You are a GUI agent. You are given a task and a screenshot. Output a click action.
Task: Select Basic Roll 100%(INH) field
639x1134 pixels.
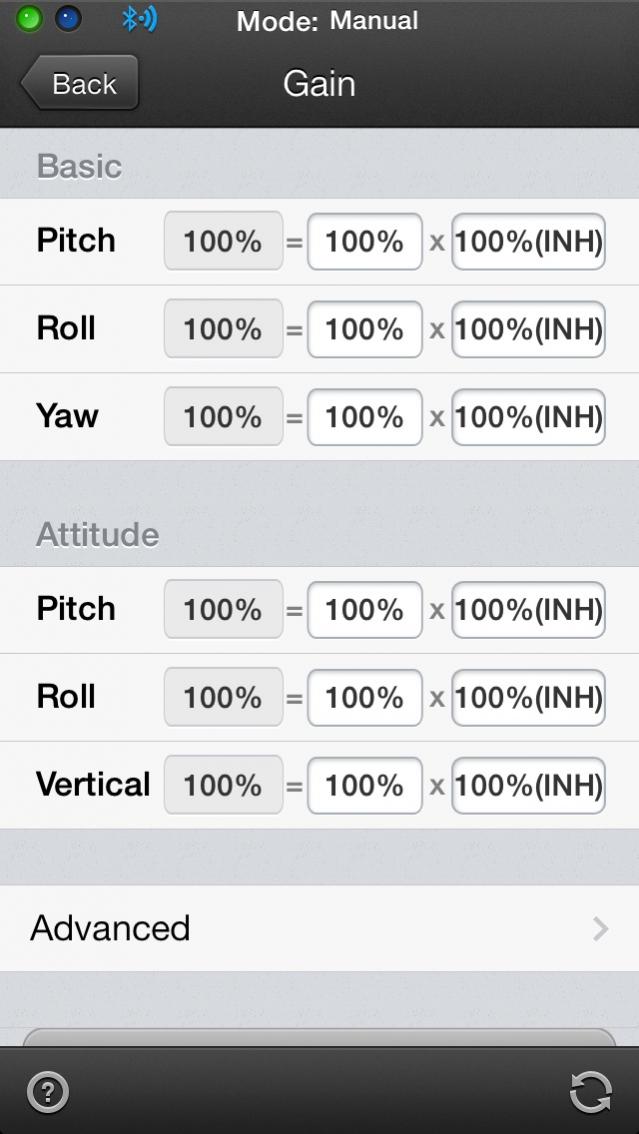pyautogui.click(x=528, y=330)
